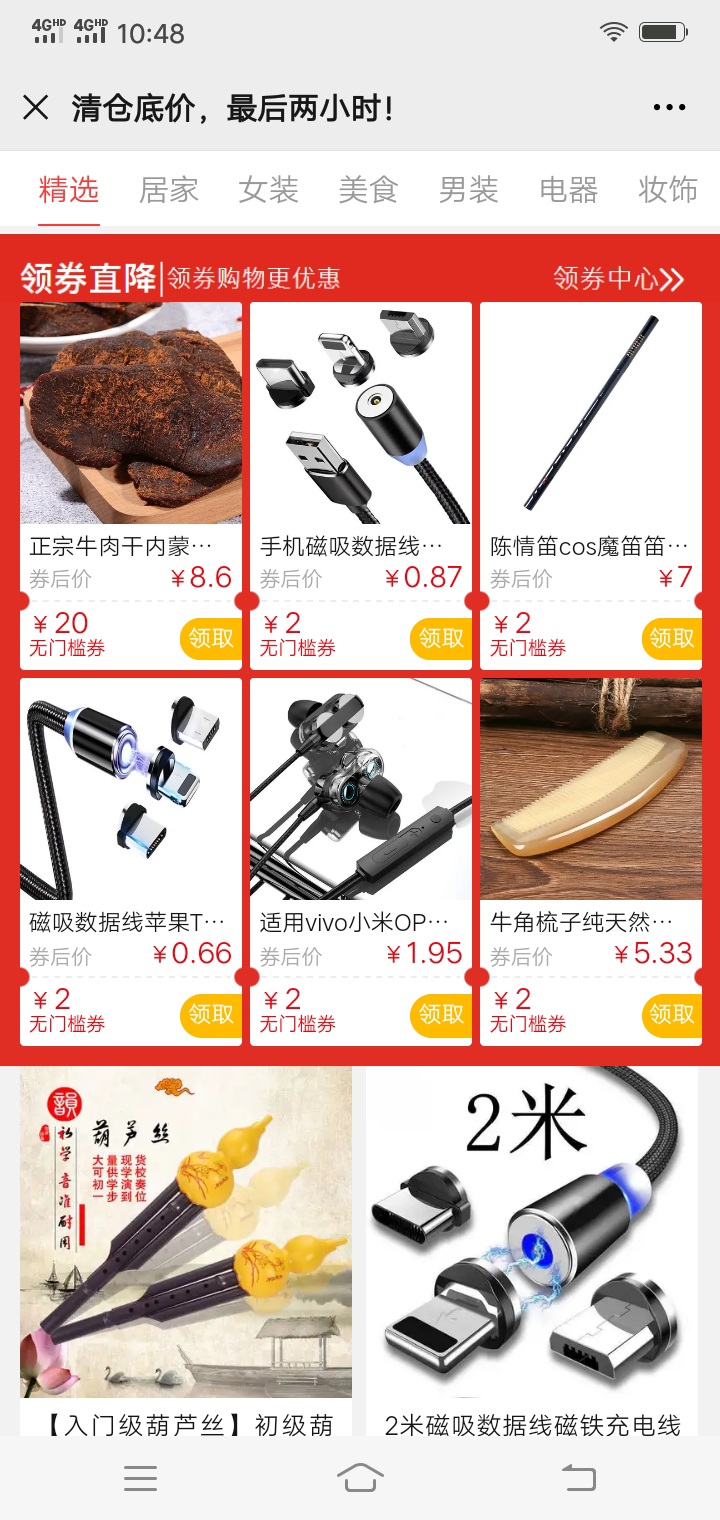Viewport: 720px width, 1520px height.
Task: Tap 领取 on the 手机磁吸数据线 card
Action: tap(440, 638)
